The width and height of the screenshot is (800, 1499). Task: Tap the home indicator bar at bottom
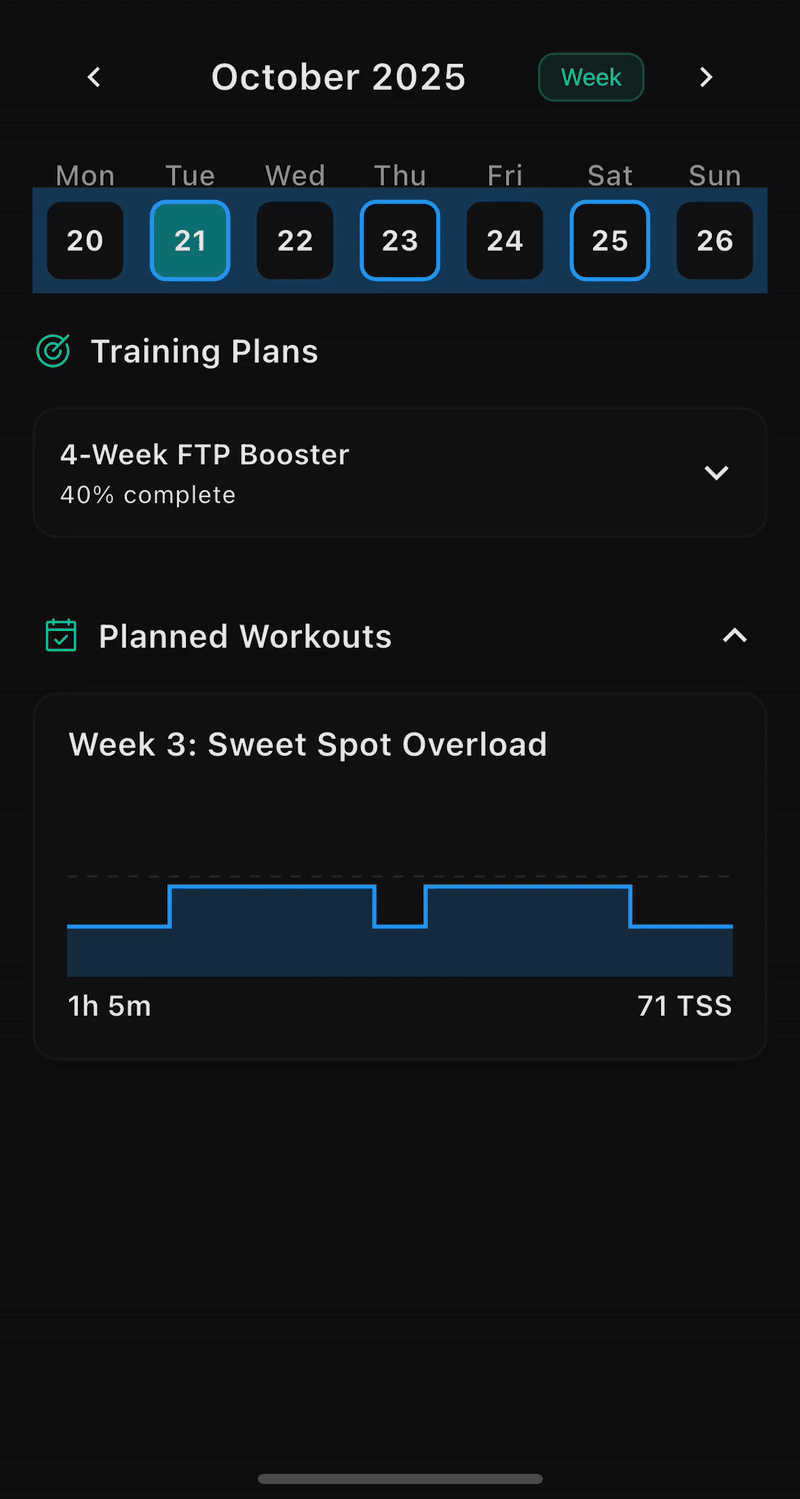click(x=400, y=1478)
